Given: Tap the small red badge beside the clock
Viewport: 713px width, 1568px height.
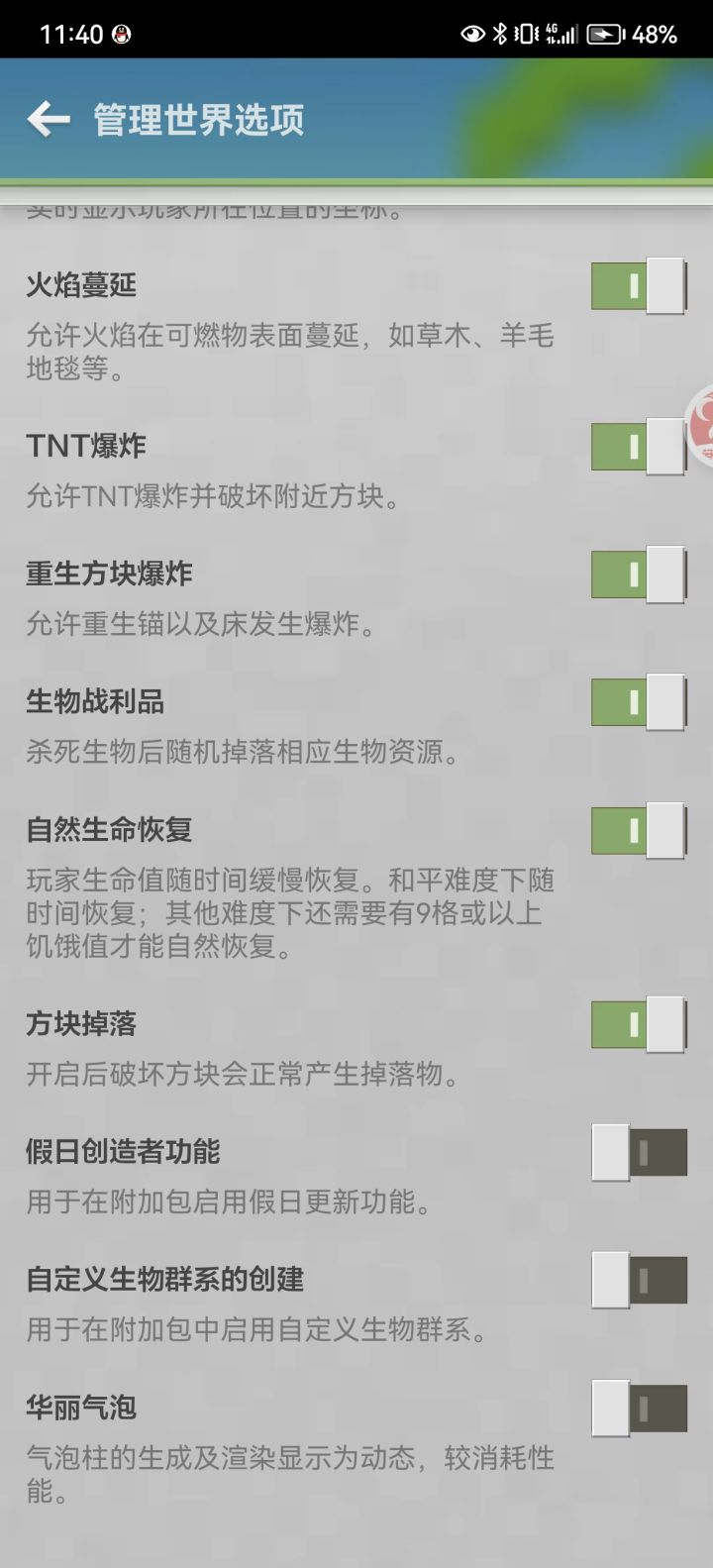Looking at the screenshot, I should 122,32.
